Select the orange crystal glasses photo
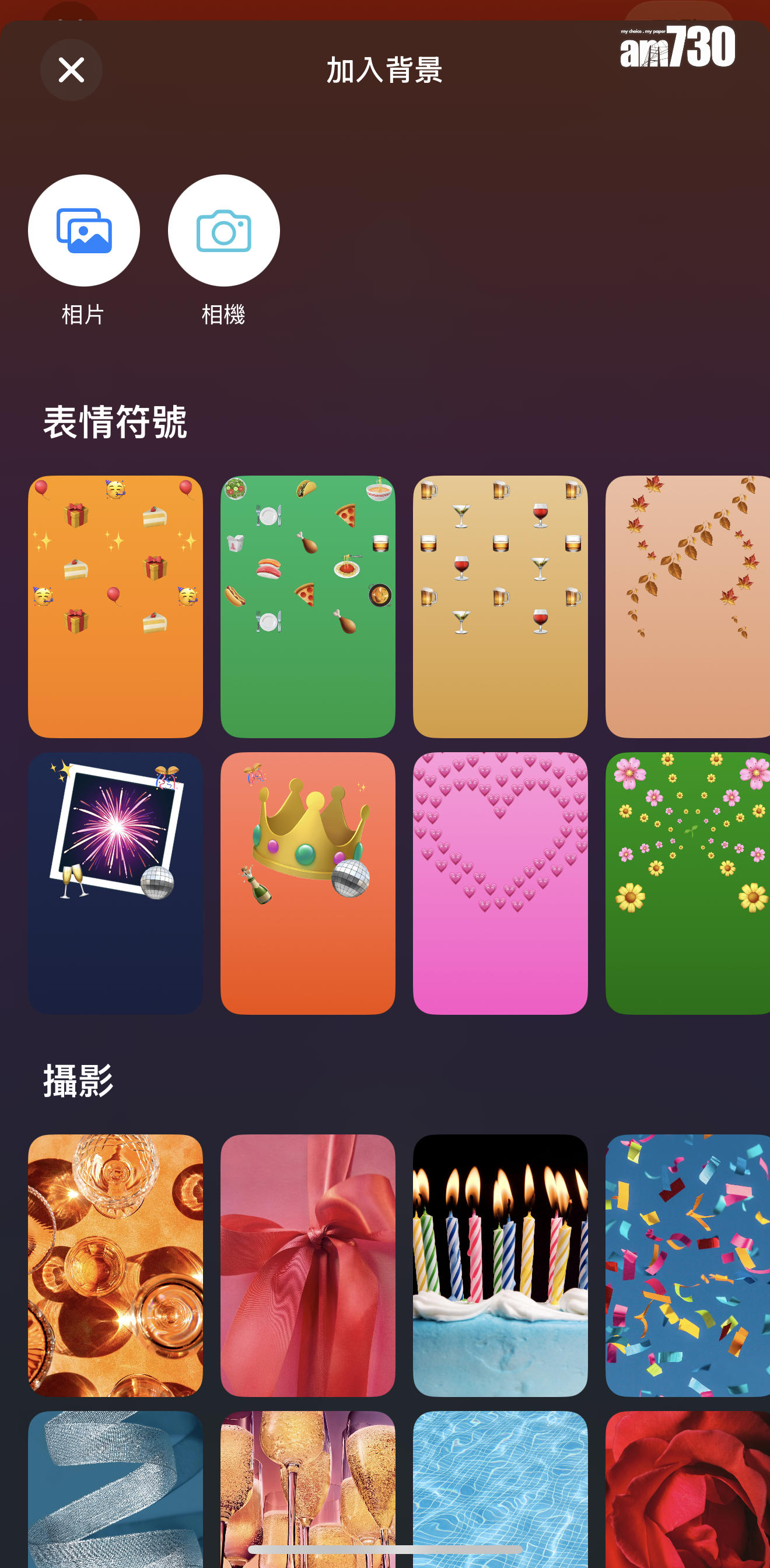Screen dimensions: 770x1568 [116, 1265]
